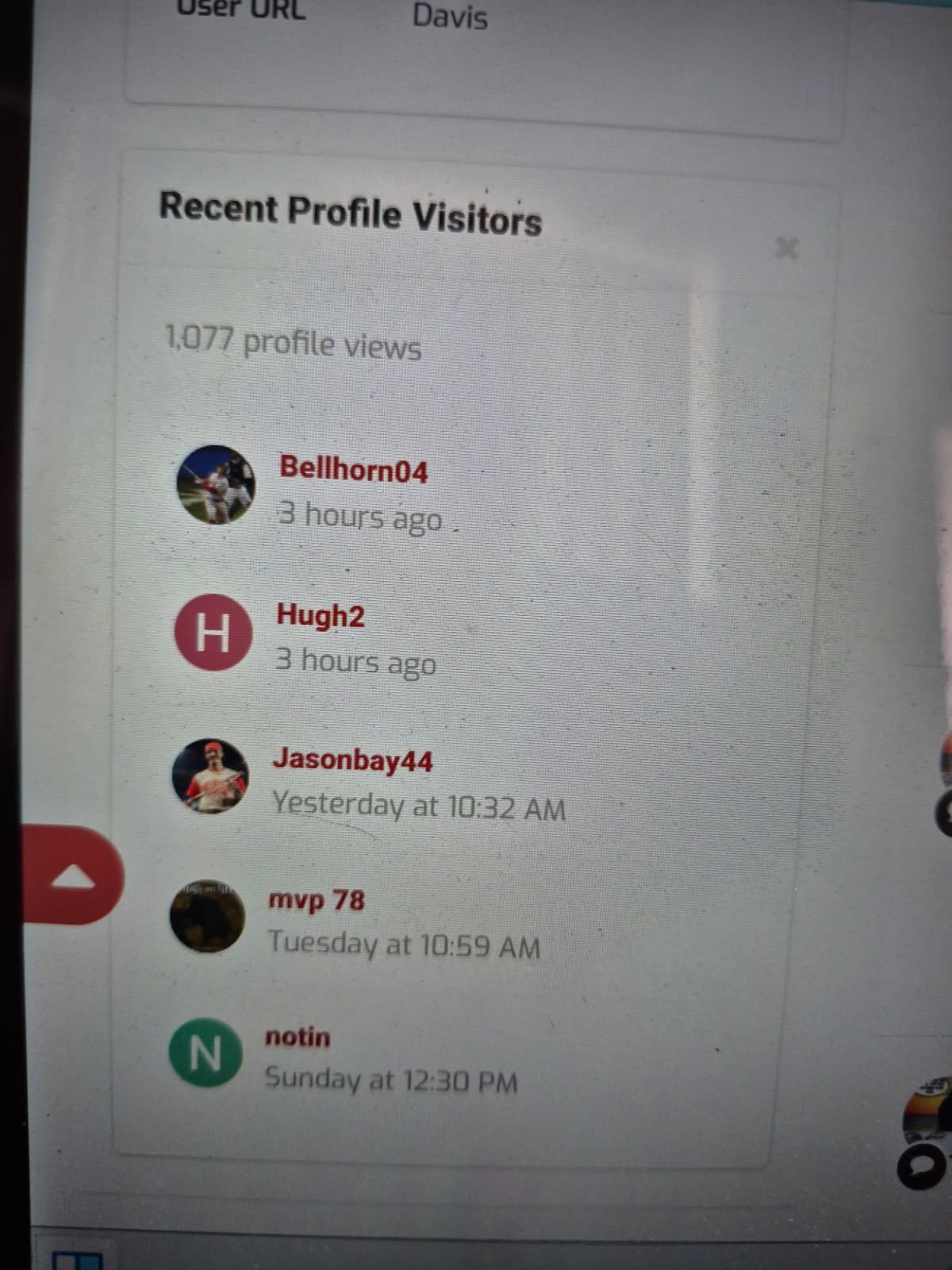Tap notin's green N avatar
The height and width of the screenshot is (1270, 952).
[205, 1053]
